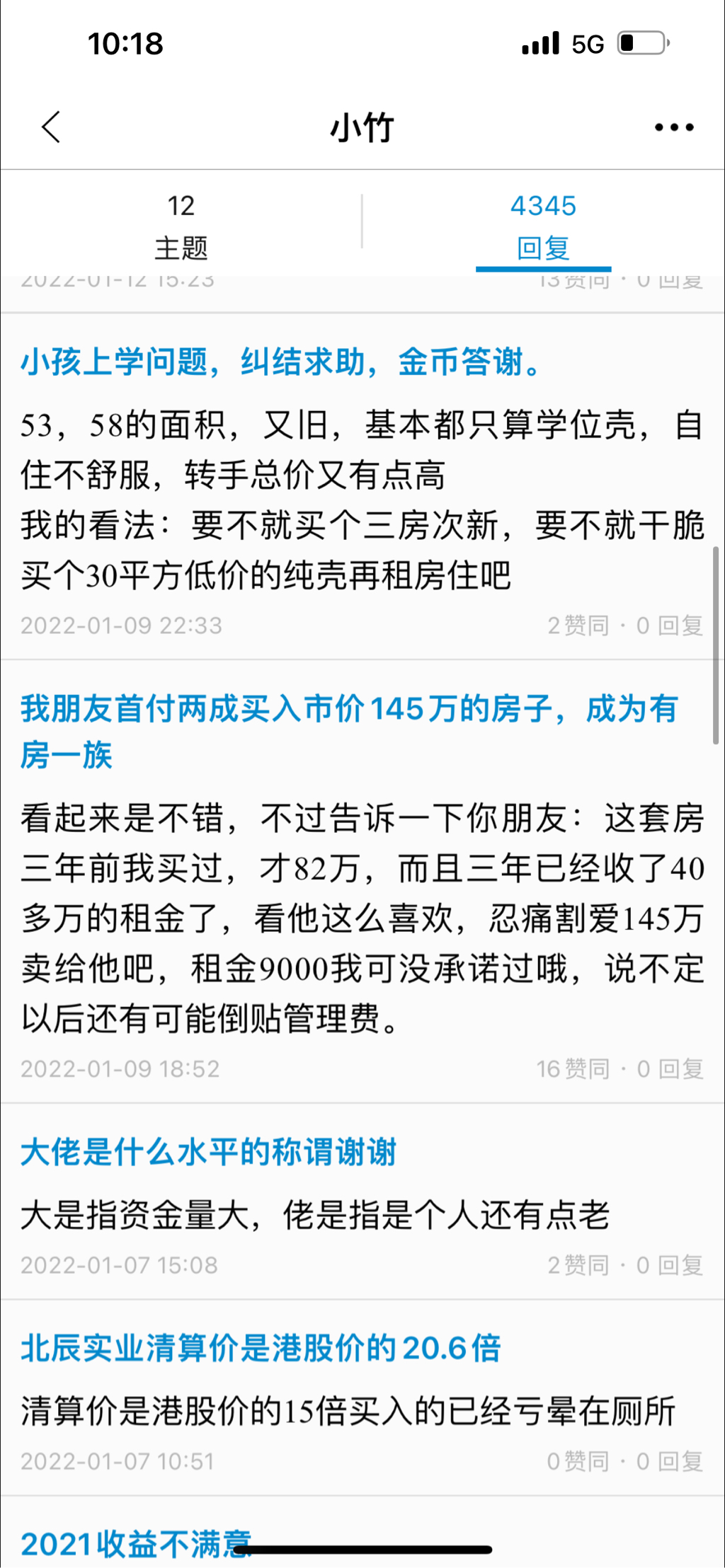This screenshot has height=1568, width=725.
Task: Open thread 大佬是什么水平的称谓谢谢
Action: (208, 1152)
